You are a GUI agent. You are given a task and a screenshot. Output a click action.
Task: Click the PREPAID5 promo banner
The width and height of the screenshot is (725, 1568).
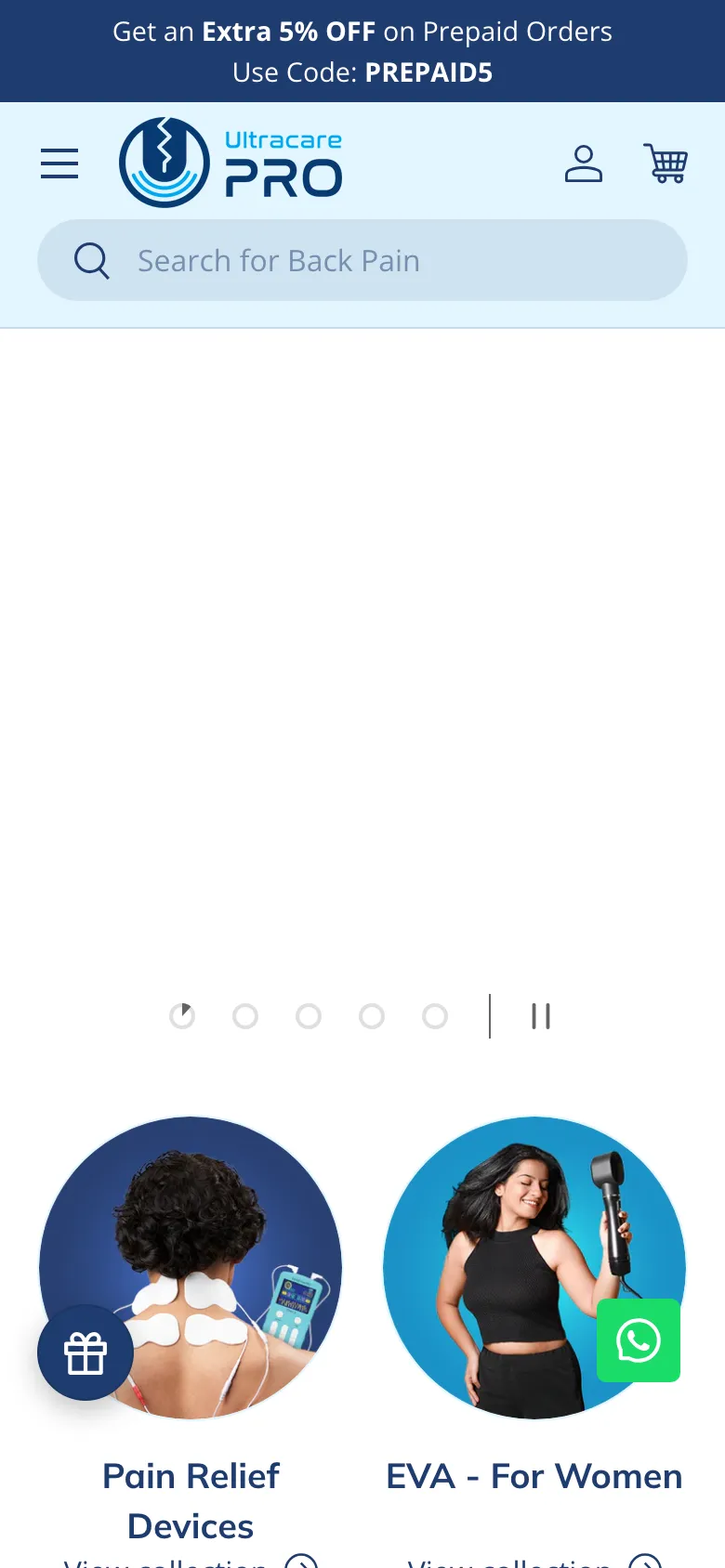click(x=362, y=51)
